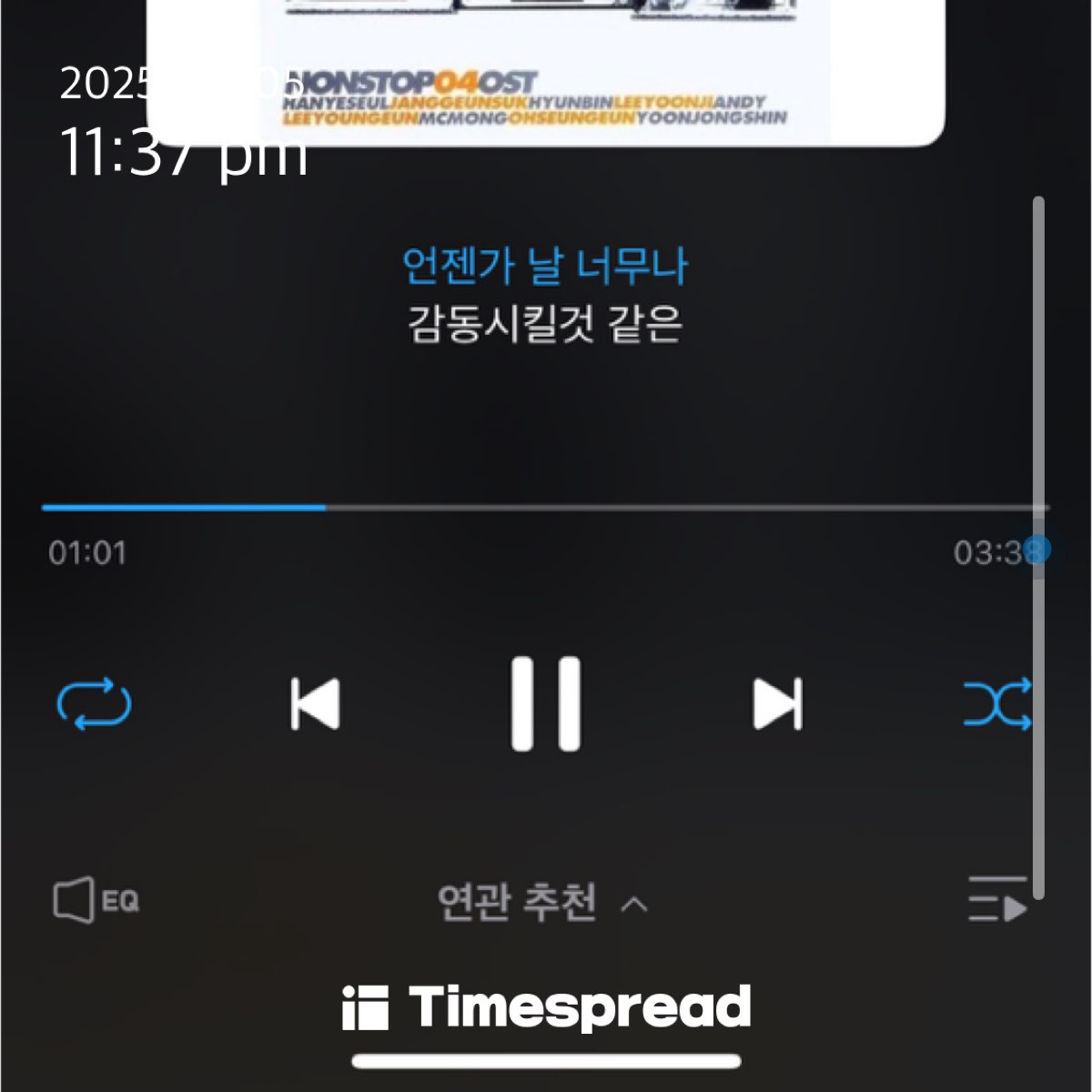Expand the 연관 추천 panel

[x=542, y=903]
